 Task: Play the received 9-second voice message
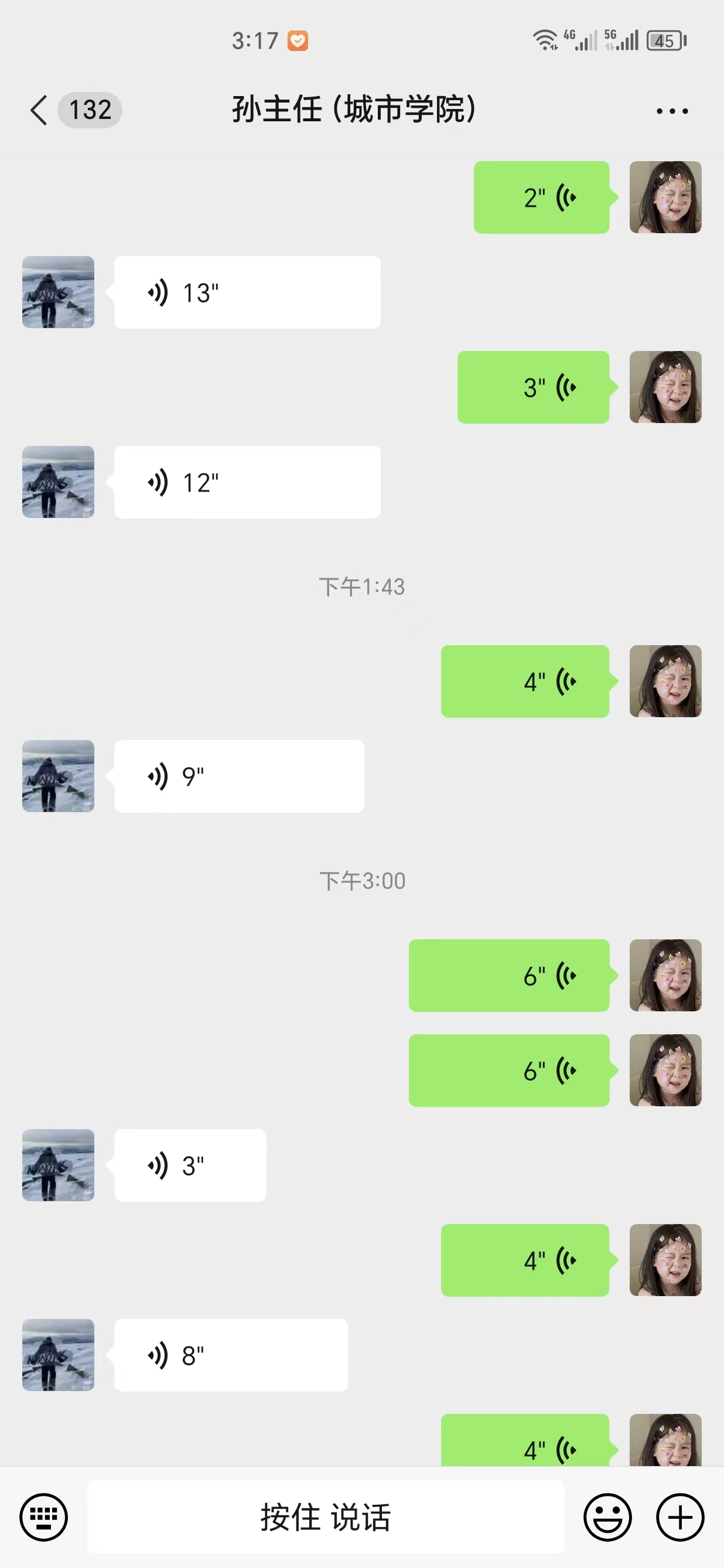pyautogui.click(x=239, y=777)
